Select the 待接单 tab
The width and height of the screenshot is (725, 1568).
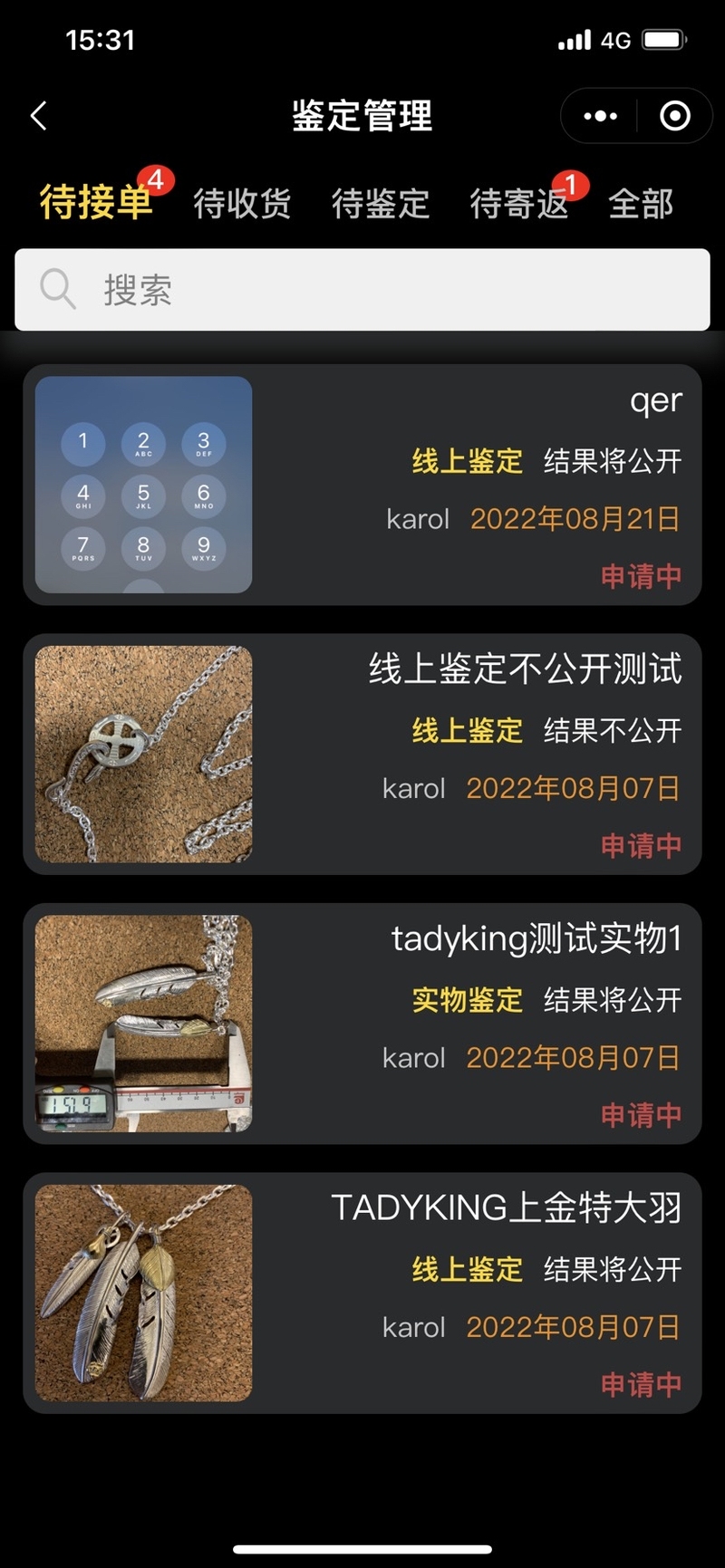[x=96, y=203]
